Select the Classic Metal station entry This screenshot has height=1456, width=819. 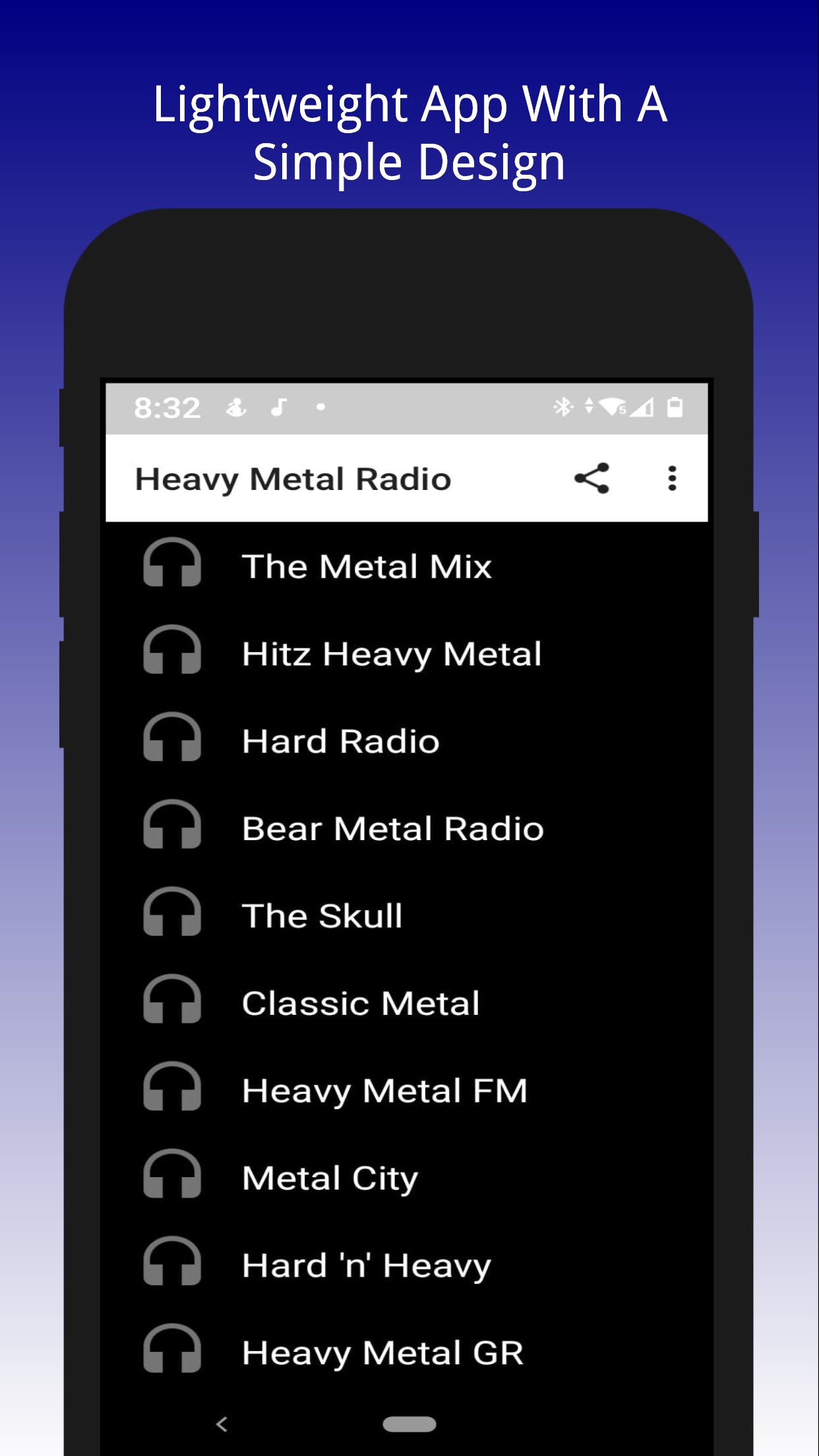coord(359,1002)
